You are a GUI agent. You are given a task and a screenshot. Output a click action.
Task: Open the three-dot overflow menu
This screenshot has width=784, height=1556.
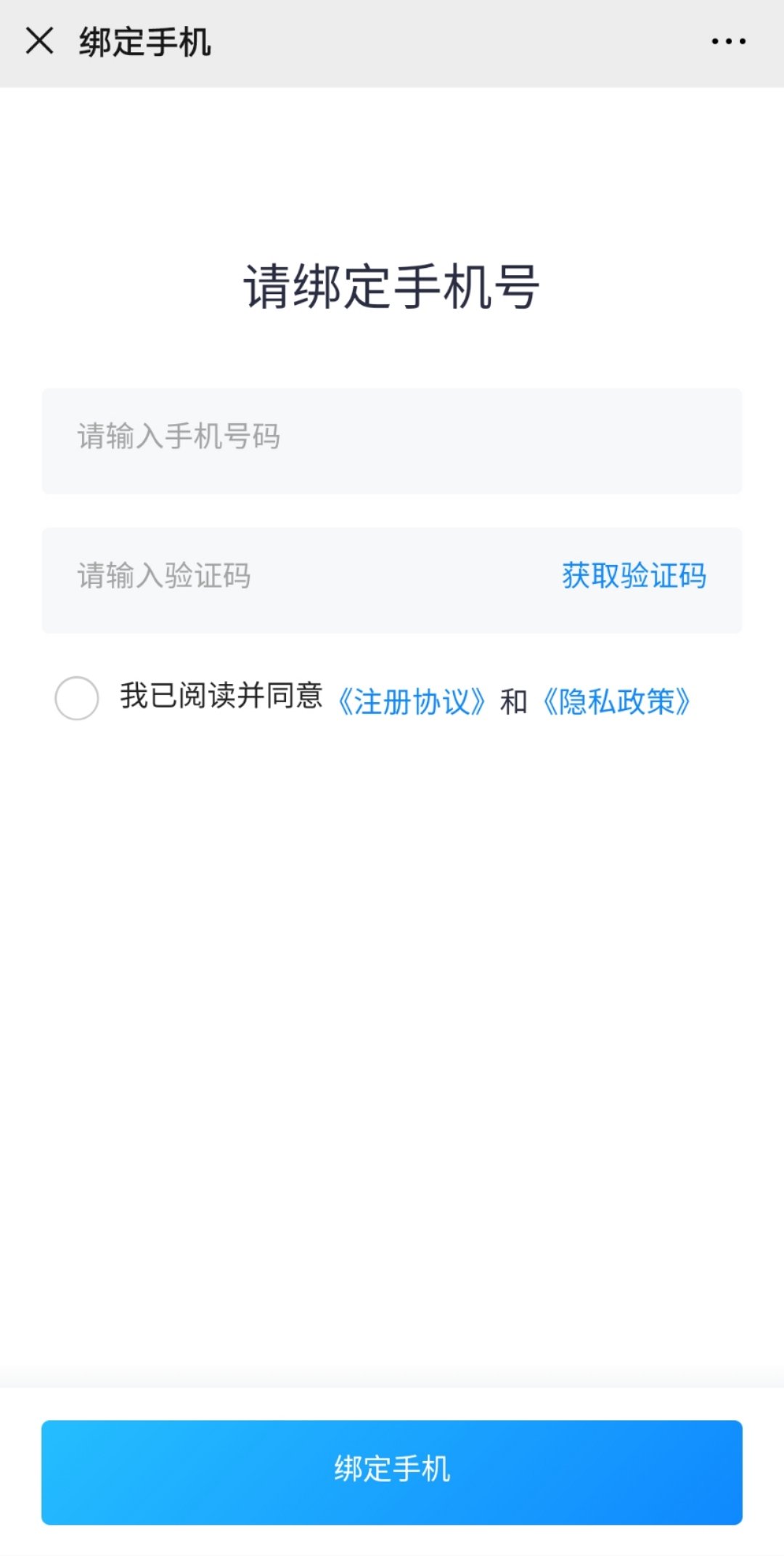click(x=728, y=41)
